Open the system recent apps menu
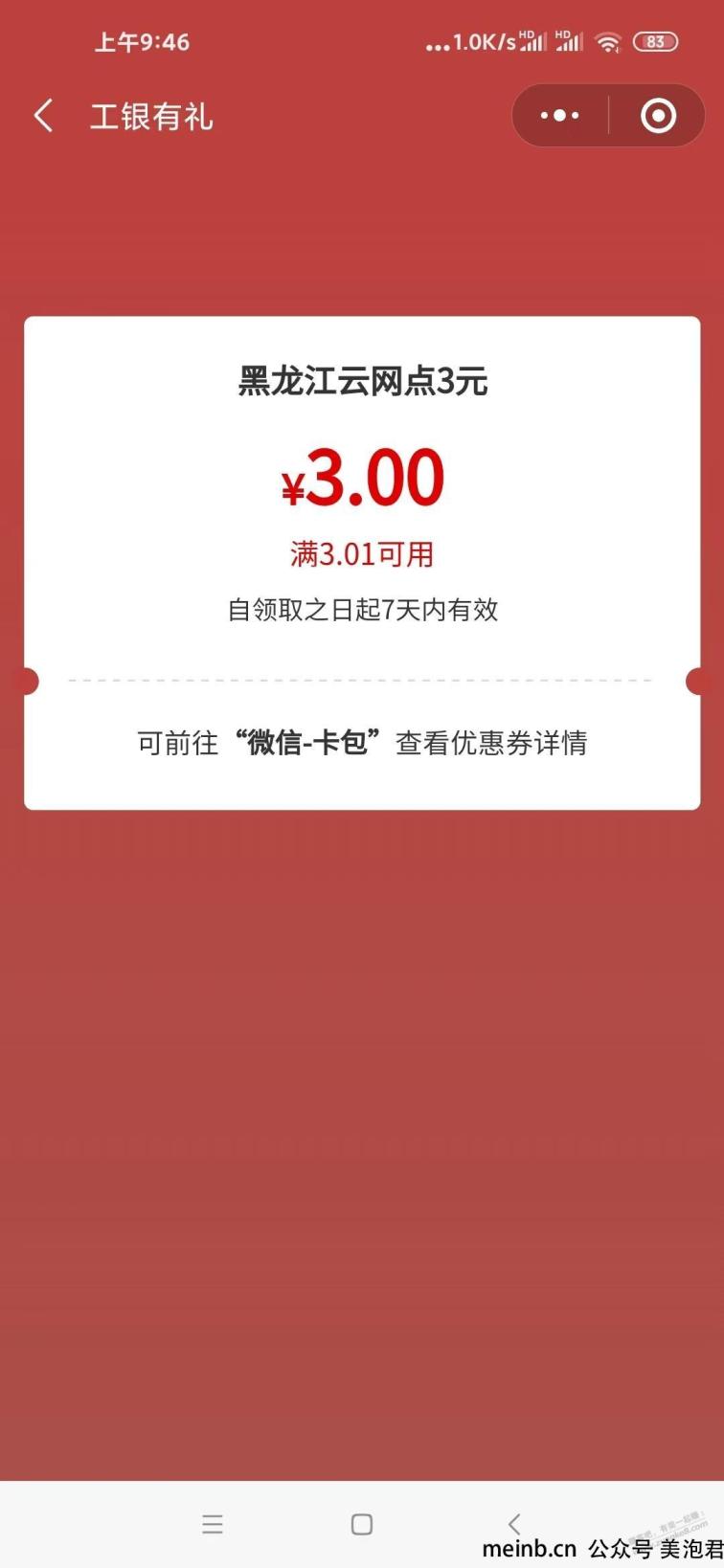 [x=213, y=1524]
